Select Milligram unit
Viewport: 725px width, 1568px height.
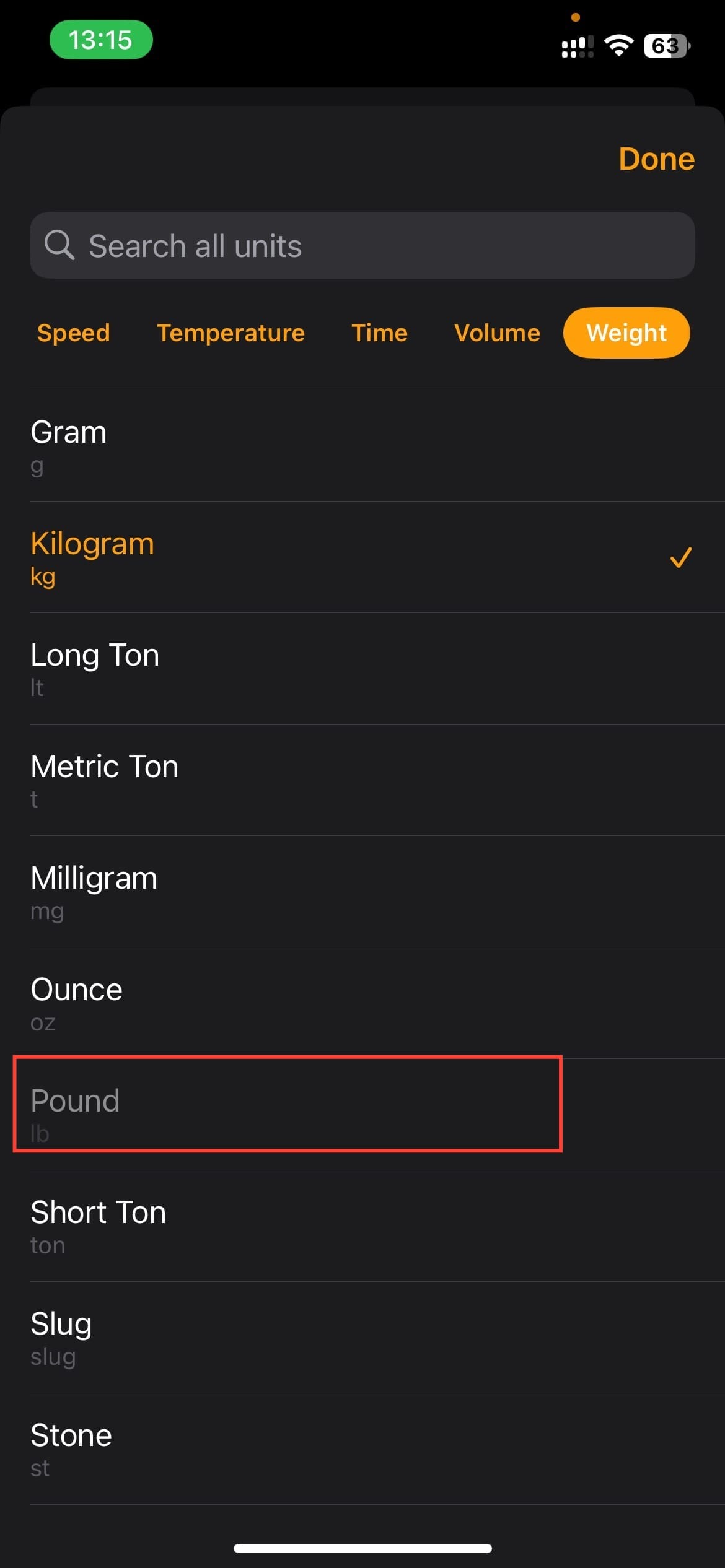362,892
